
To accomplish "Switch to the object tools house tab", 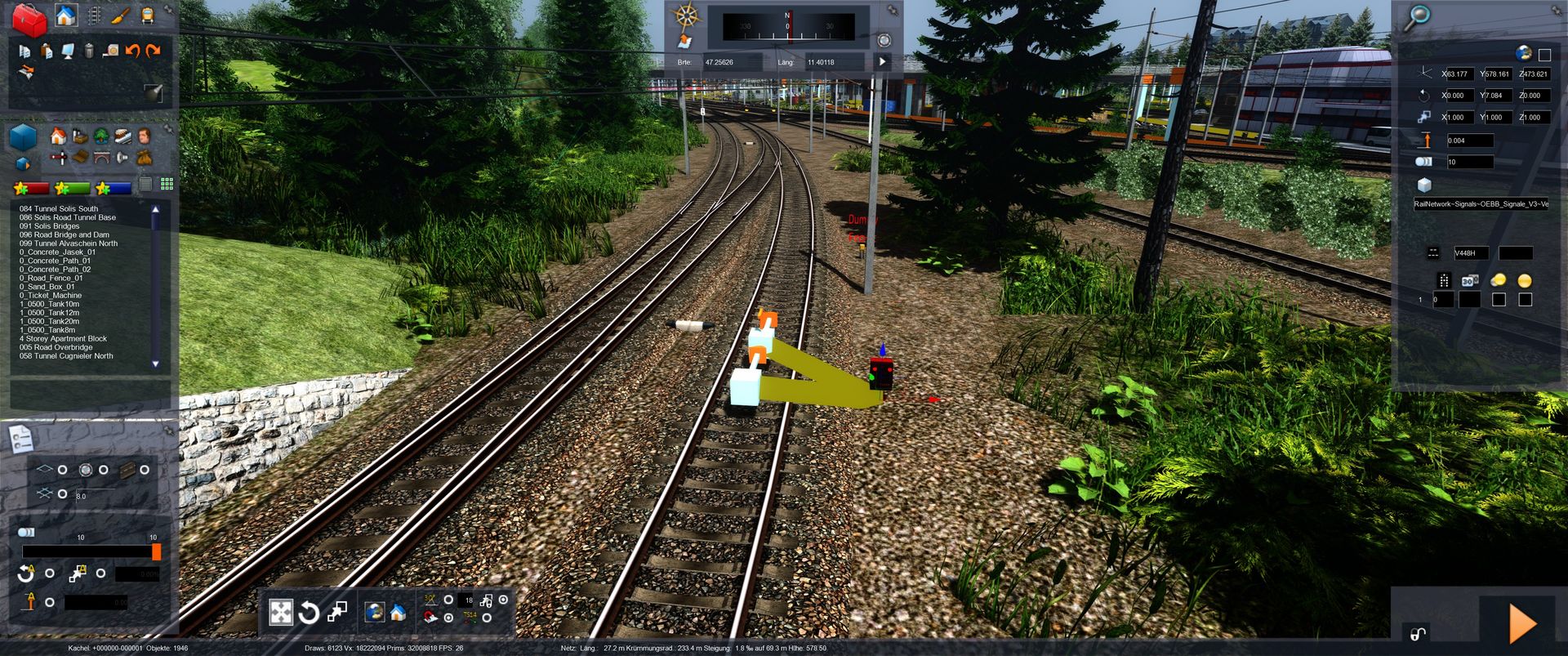I will 66,15.
